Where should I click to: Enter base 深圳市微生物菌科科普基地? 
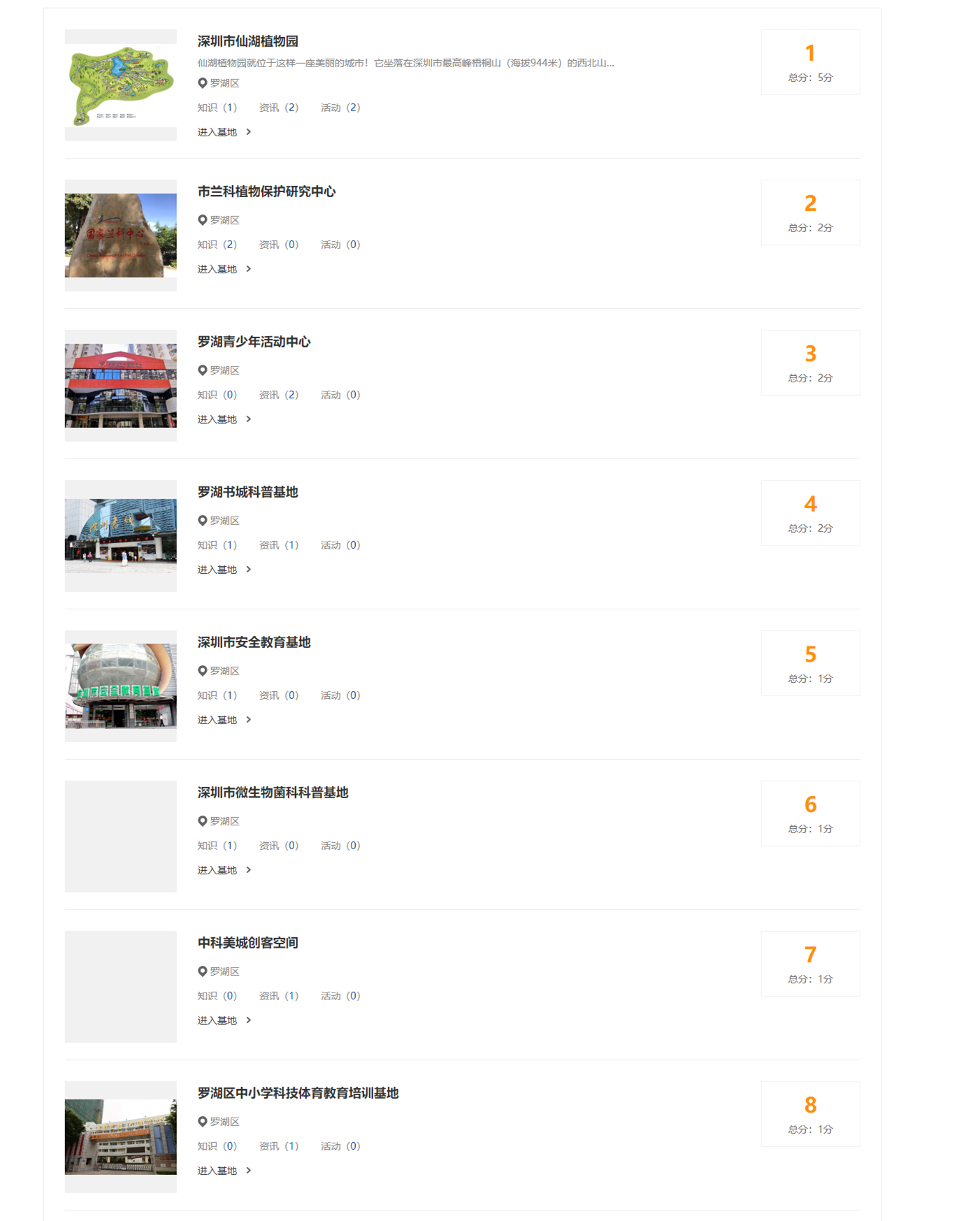point(224,870)
